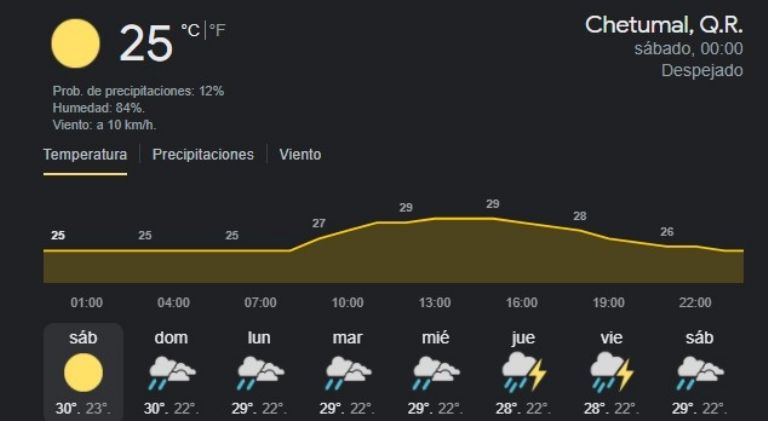
Task: Select the Temperatura tab
Action: tap(85, 154)
